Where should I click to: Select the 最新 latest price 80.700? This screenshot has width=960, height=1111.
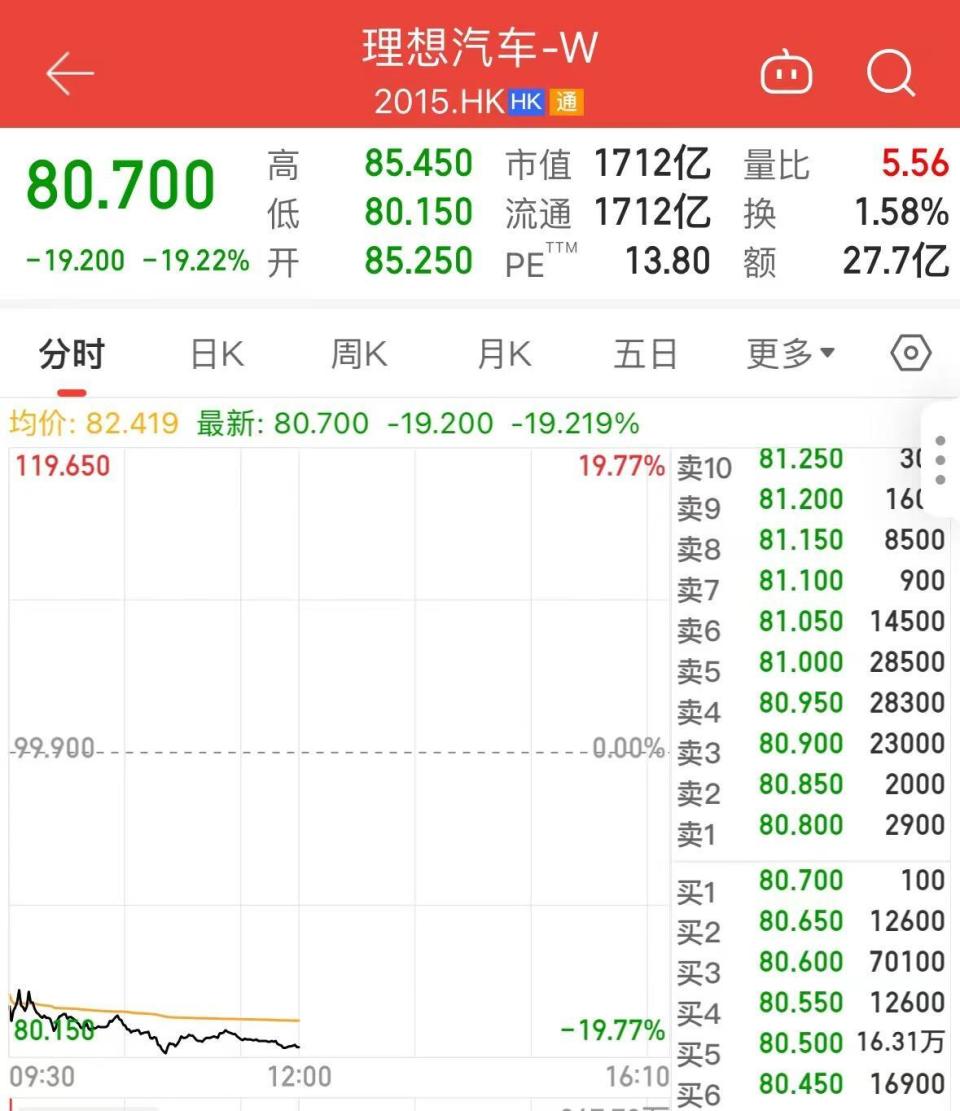[x=318, y=423]
